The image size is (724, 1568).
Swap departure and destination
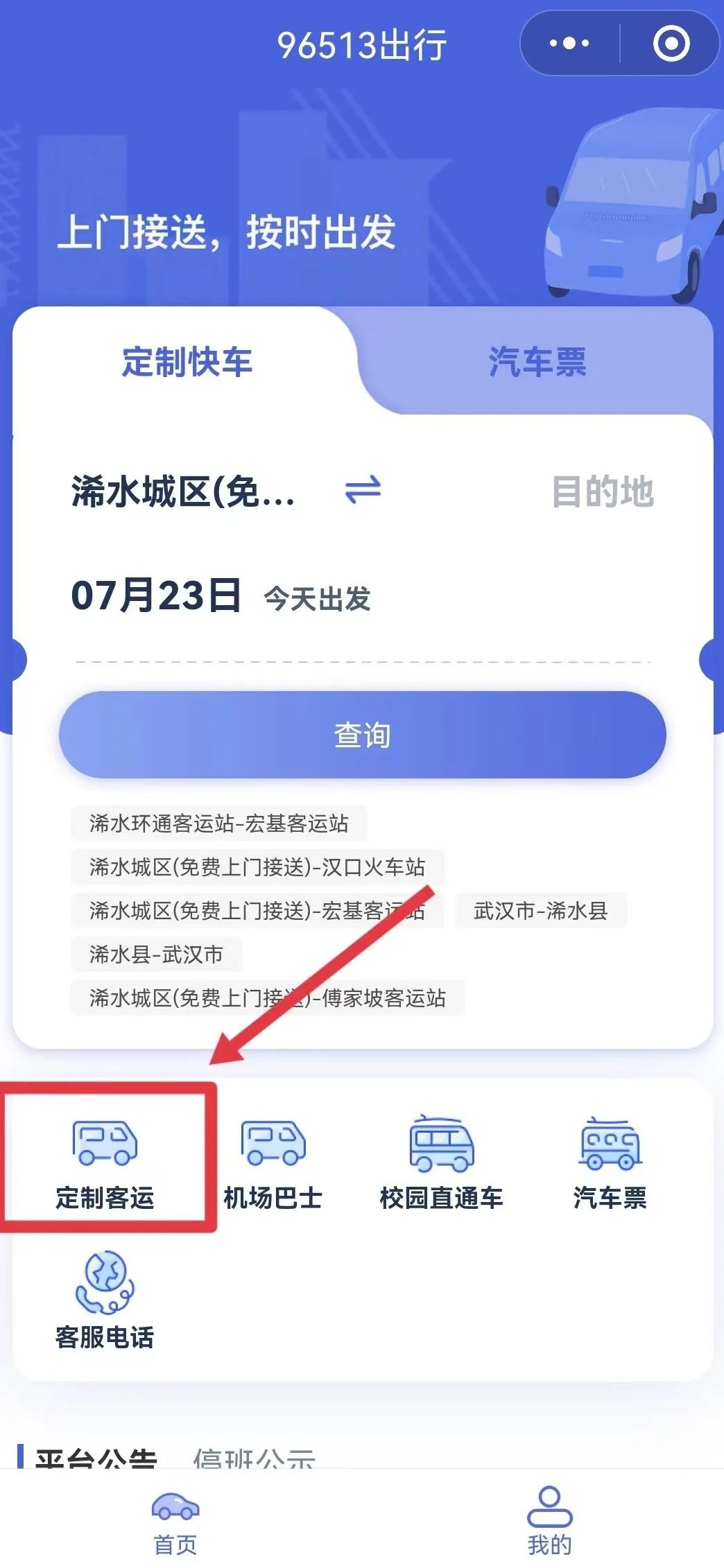[x=363, y=490]
